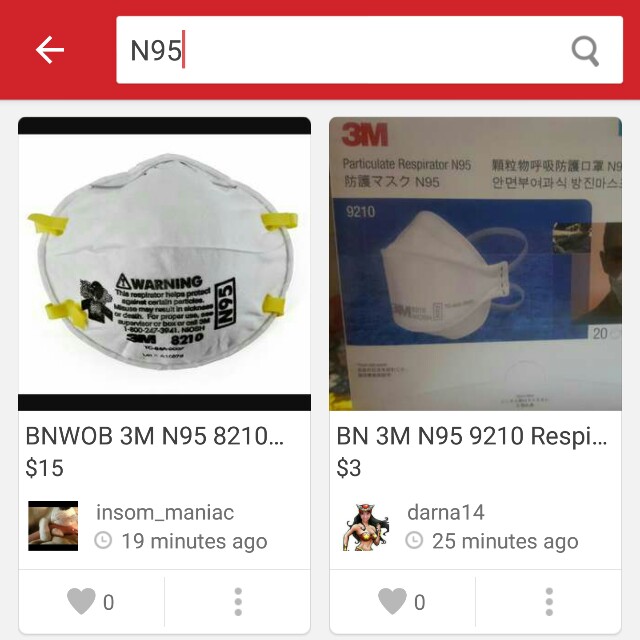
Task: Tap the N95 search field
Action: click(x=340, y=50)
